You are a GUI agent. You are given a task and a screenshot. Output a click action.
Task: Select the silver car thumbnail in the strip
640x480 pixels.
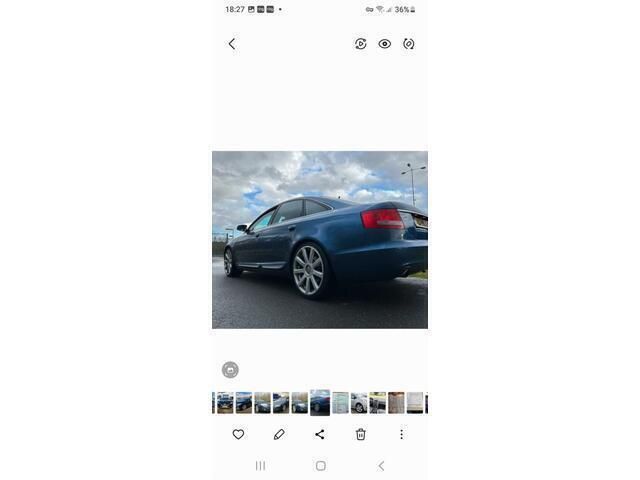click(x=359, y=403)
